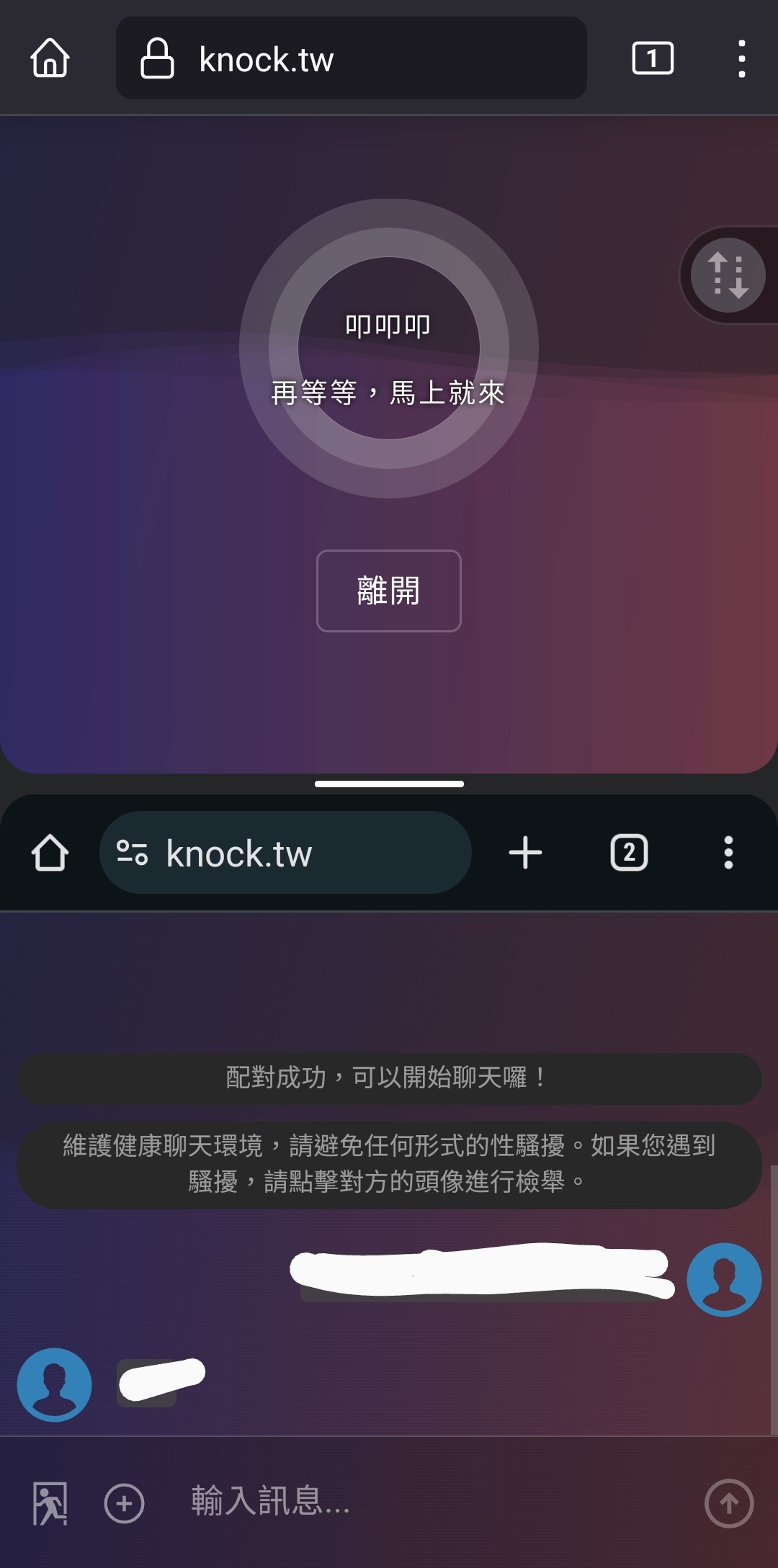Open a new tab with the plus icon
Image resolution: width=778 pixels, height=1568 pixels.
525,853
